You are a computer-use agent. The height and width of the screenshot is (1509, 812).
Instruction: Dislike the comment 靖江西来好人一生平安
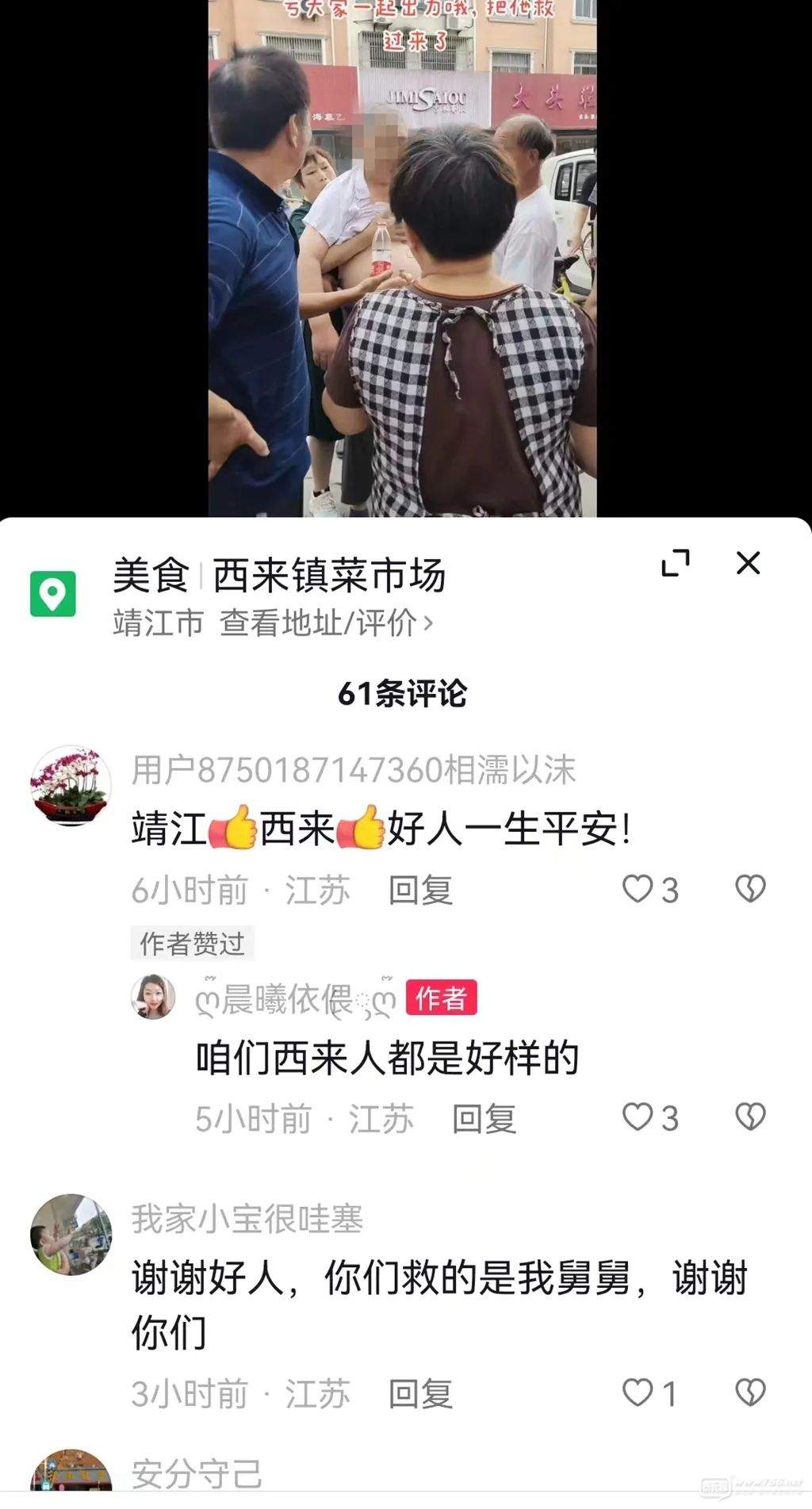point(750,889)
